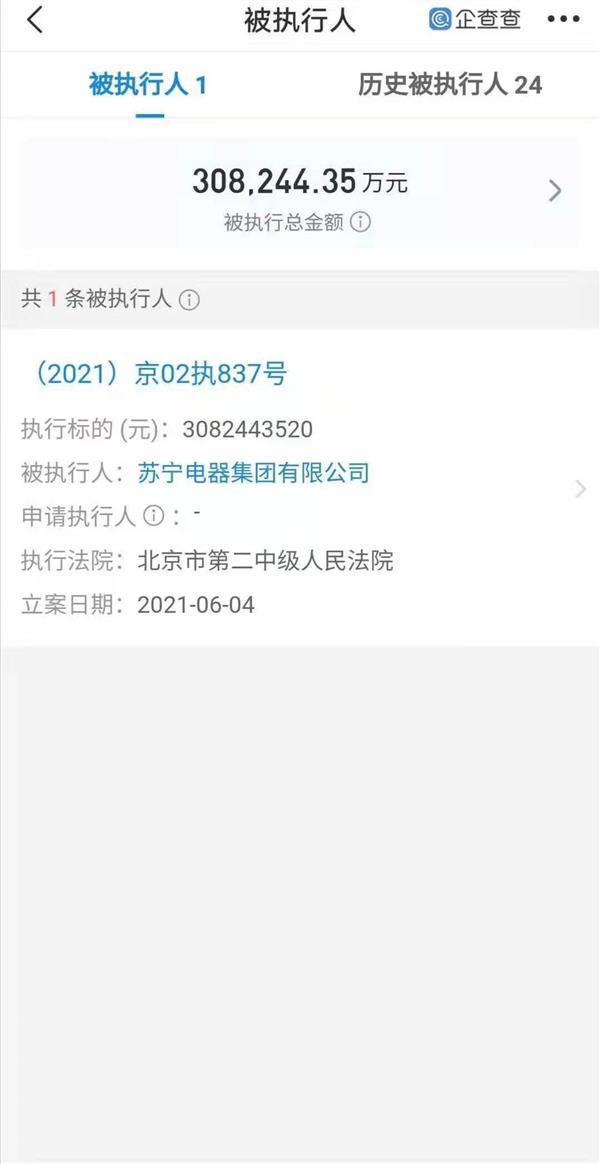Image resolution: width=600 pixels, height=1164 pixels.
Task: Open the three-dot overflow menu
Action: pyautogui.click(x=563, y=21)
